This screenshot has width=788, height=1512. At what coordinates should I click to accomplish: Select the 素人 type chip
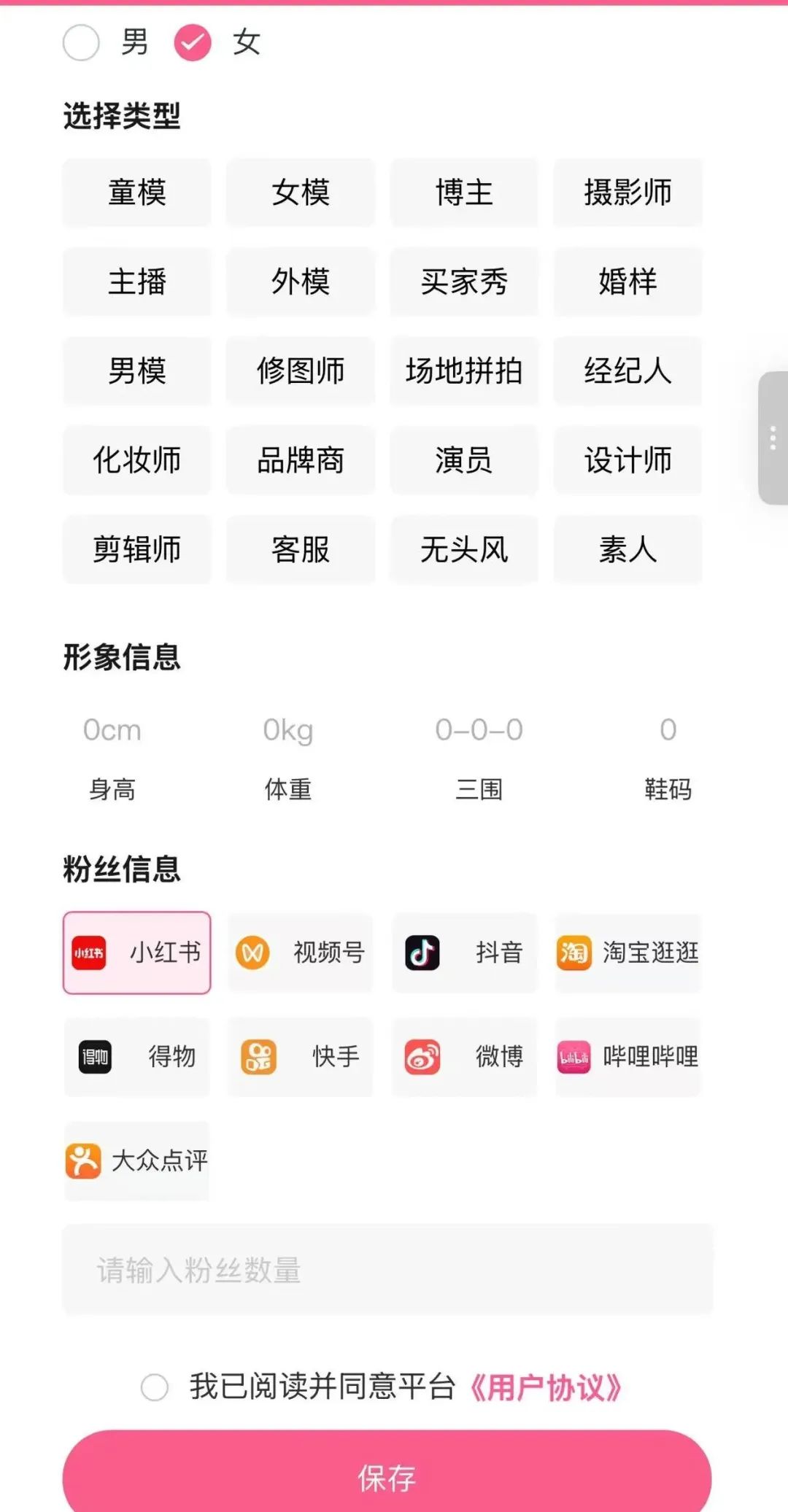(x=627, y=549)
